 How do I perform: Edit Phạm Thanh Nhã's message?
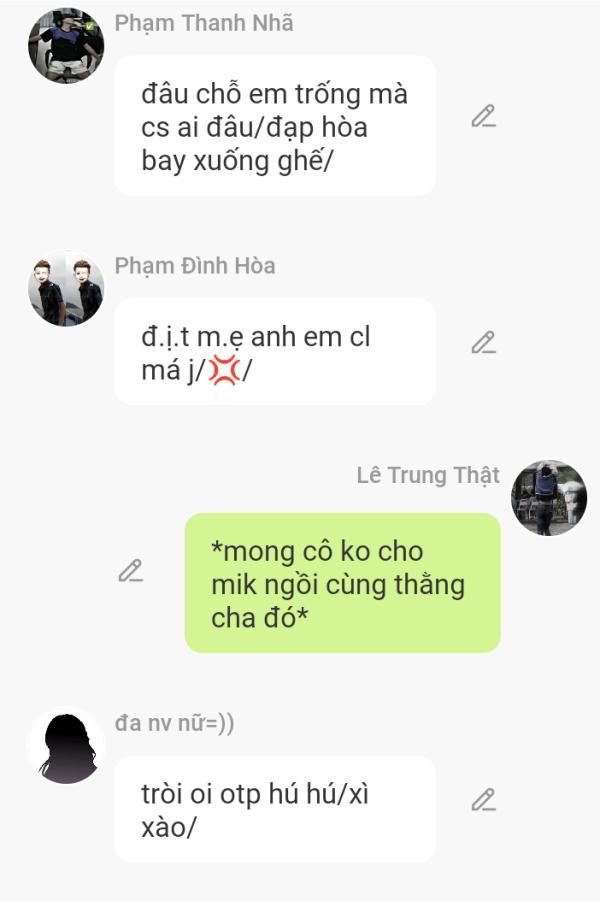pyautogui.click(x=484, y=116)
